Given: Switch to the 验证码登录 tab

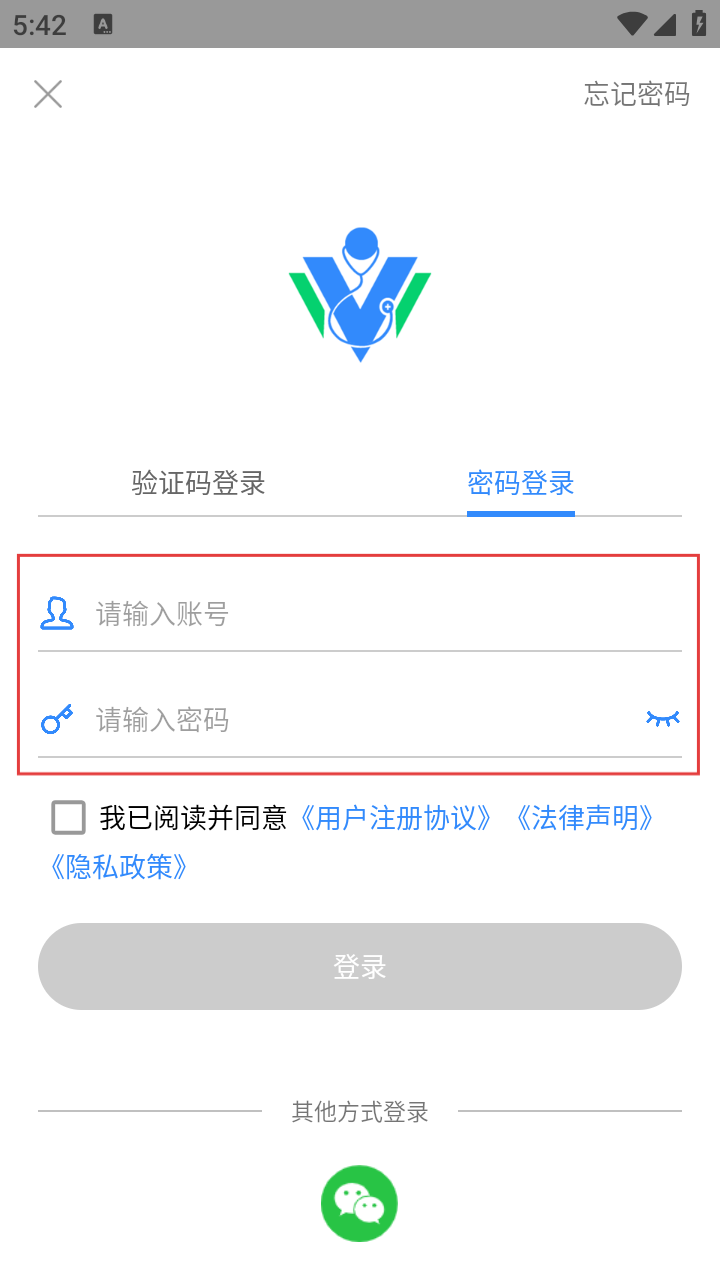Looking at the screenshot, I should pos(198,483).
